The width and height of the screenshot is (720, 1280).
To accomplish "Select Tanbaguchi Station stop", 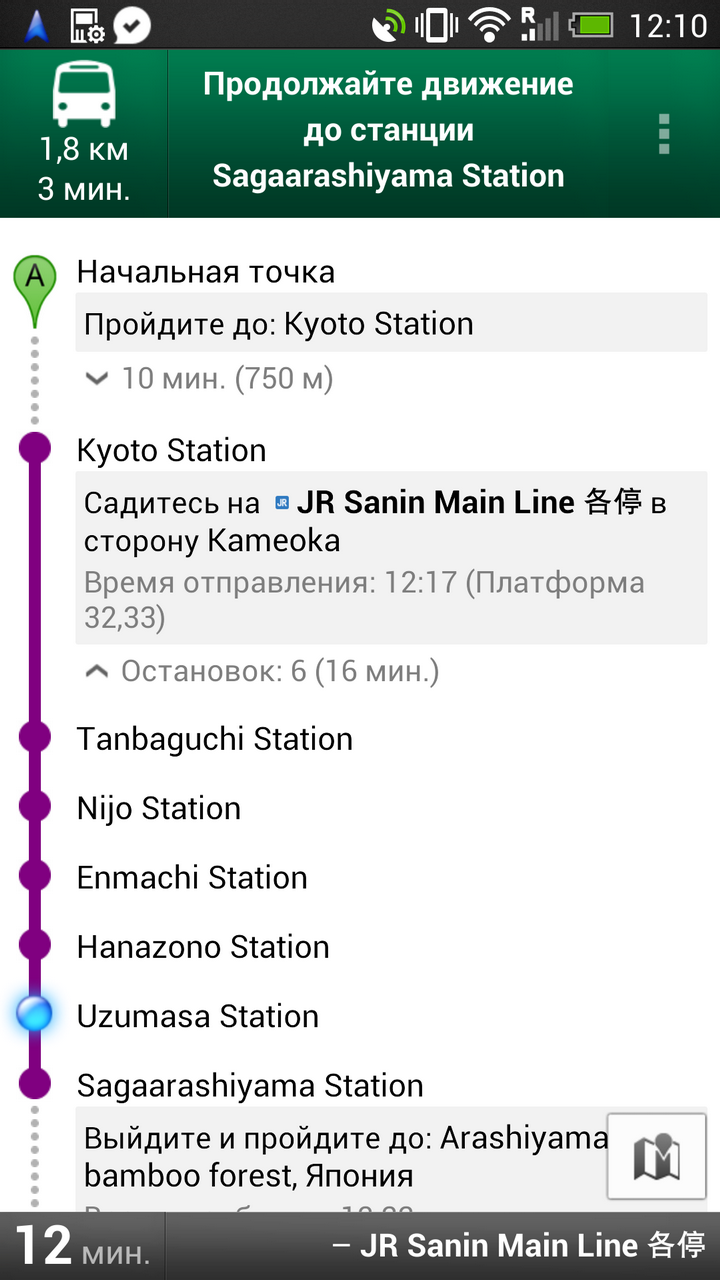I will pos(214,739).
